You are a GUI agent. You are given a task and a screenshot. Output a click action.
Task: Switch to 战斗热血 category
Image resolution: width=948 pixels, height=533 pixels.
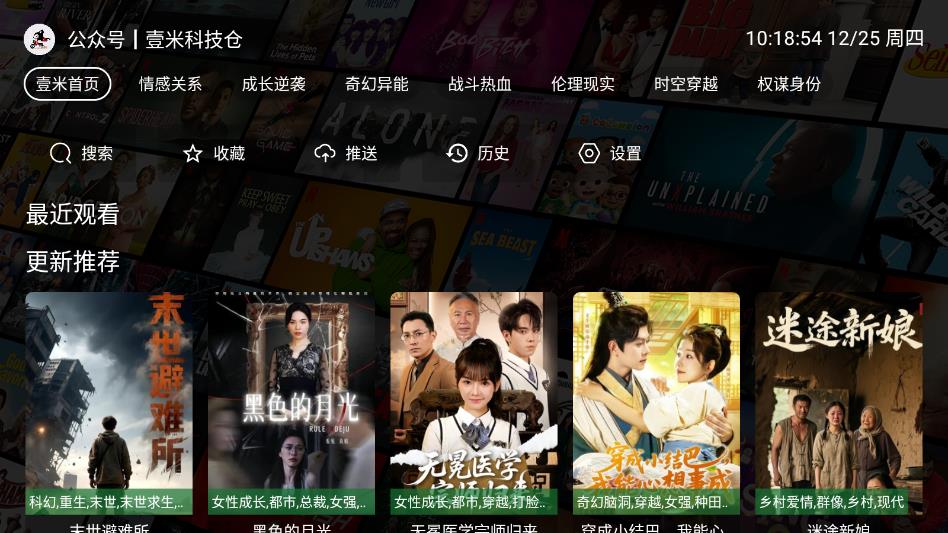(480, 84)
